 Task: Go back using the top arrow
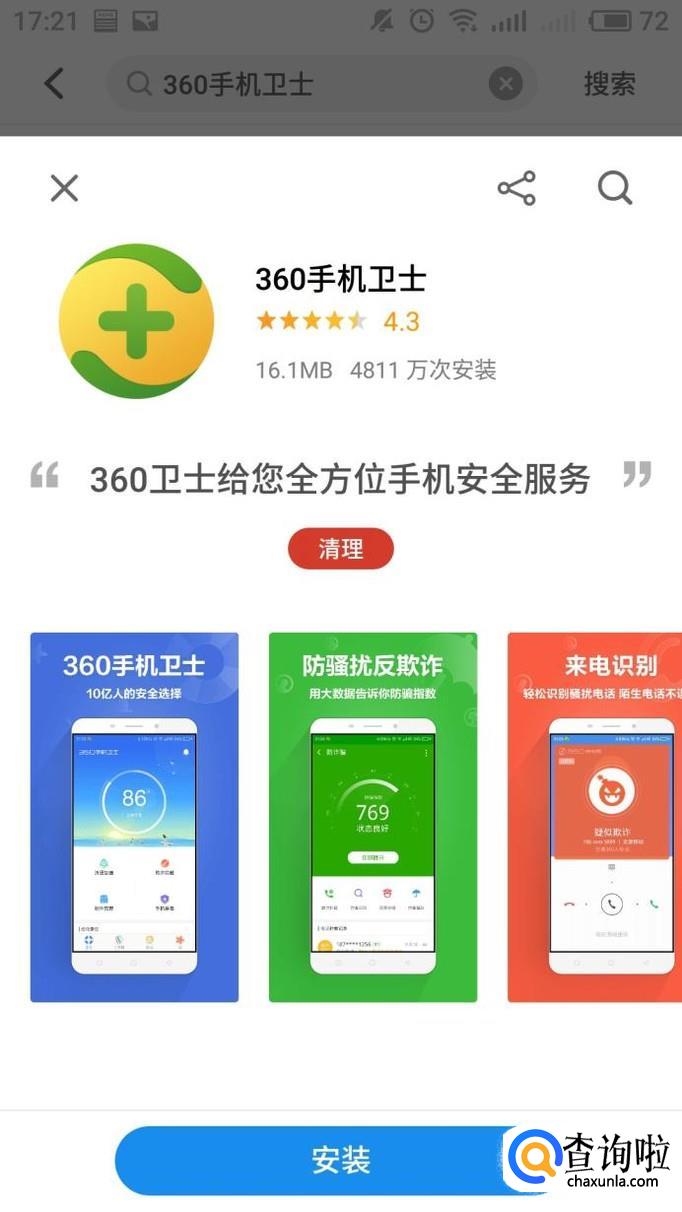pos(54,83)
